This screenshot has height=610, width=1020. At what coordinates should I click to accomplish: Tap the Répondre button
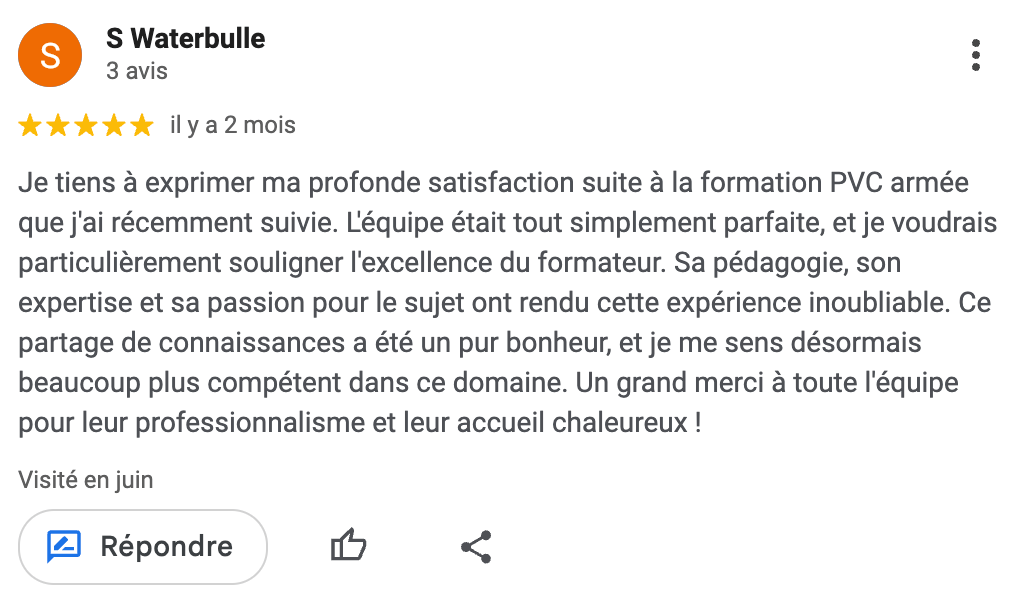click(143, 547)
